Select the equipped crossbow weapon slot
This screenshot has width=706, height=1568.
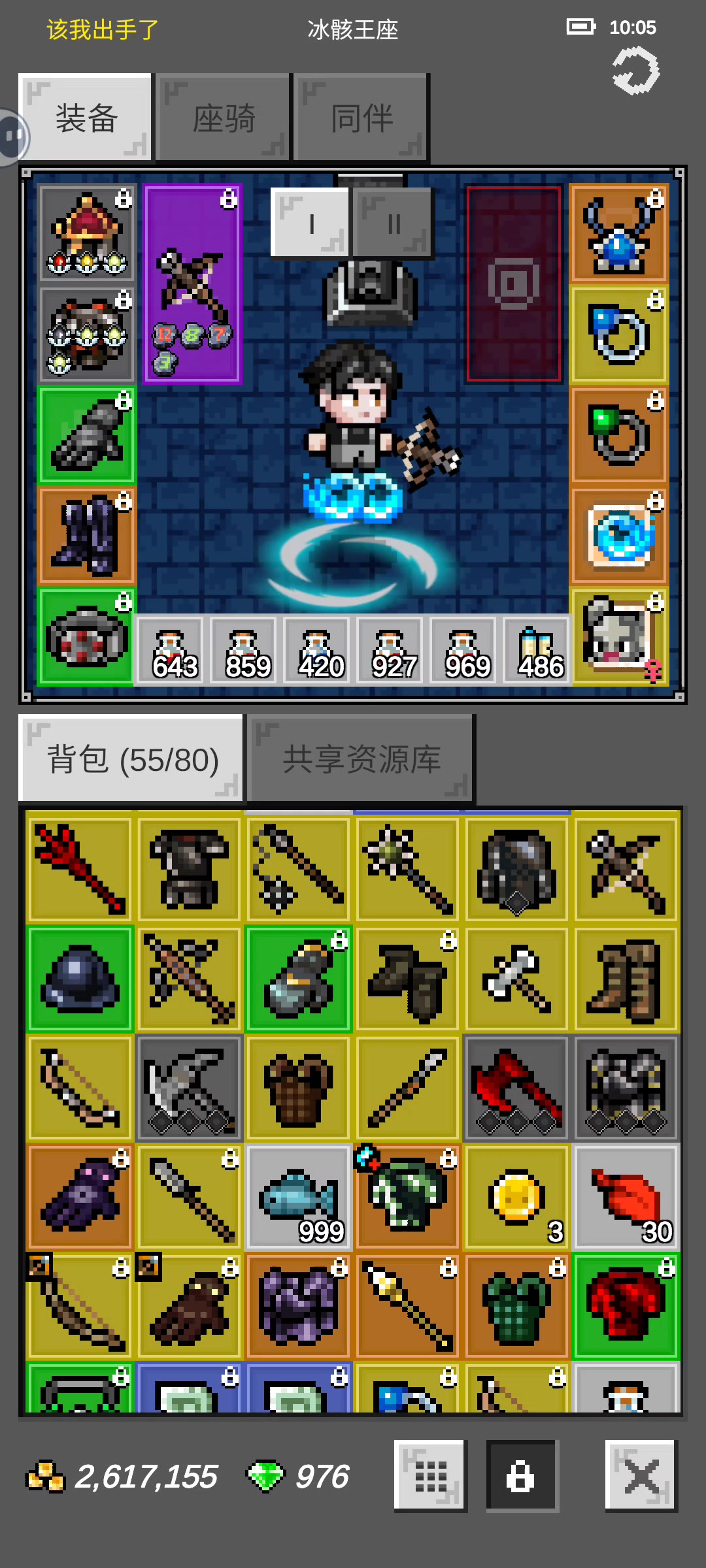click(192, 284)
